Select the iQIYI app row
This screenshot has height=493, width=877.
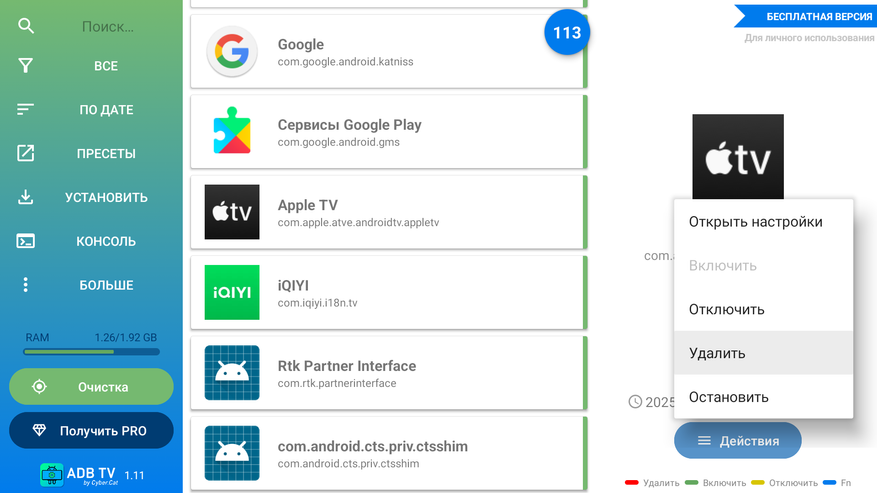(x=385, y=293)
